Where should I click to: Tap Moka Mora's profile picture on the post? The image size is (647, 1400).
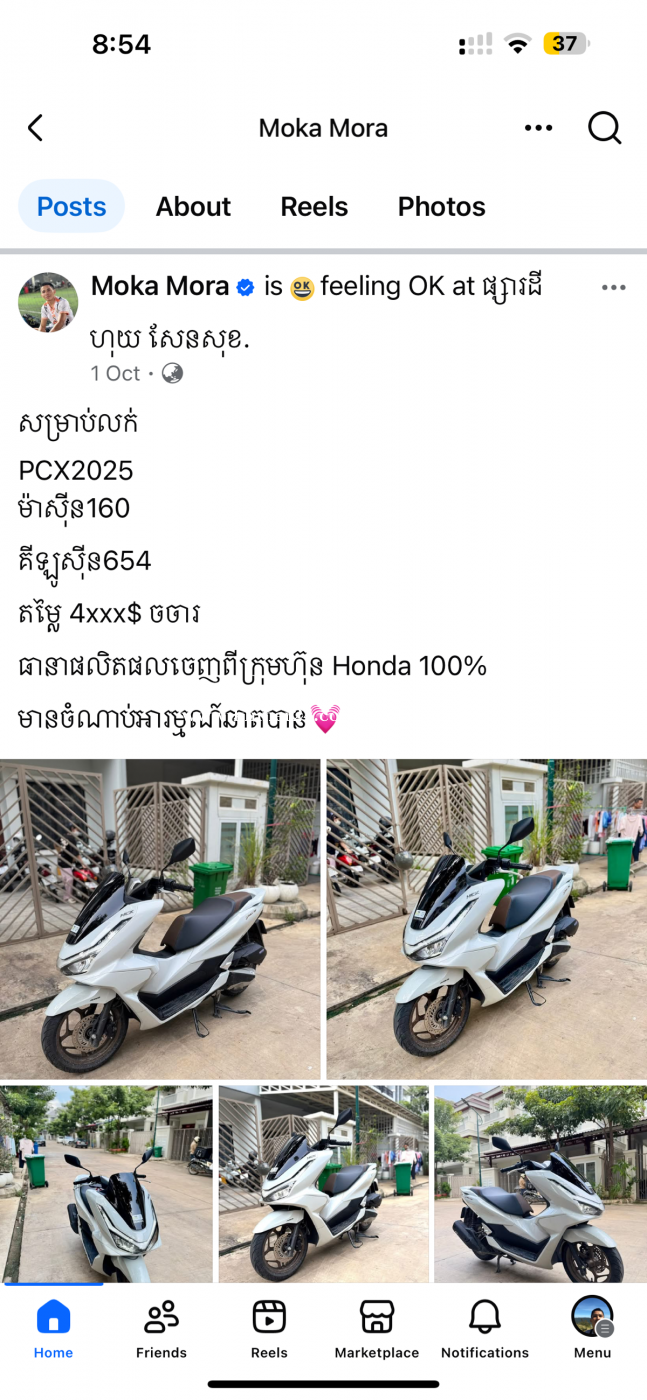pyautogui.click(x=48, y=302)
